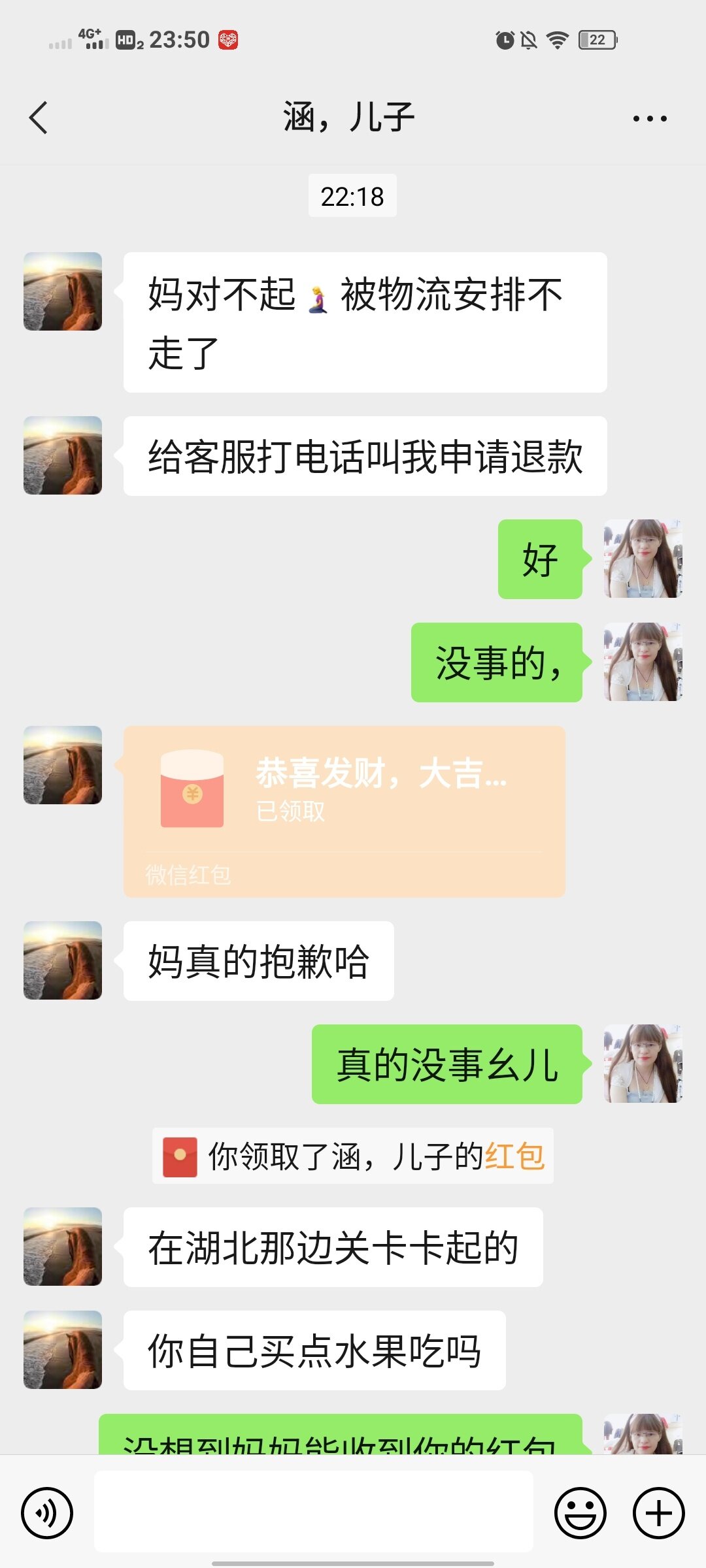Open the emoji sticker panel

[580, 1512]
